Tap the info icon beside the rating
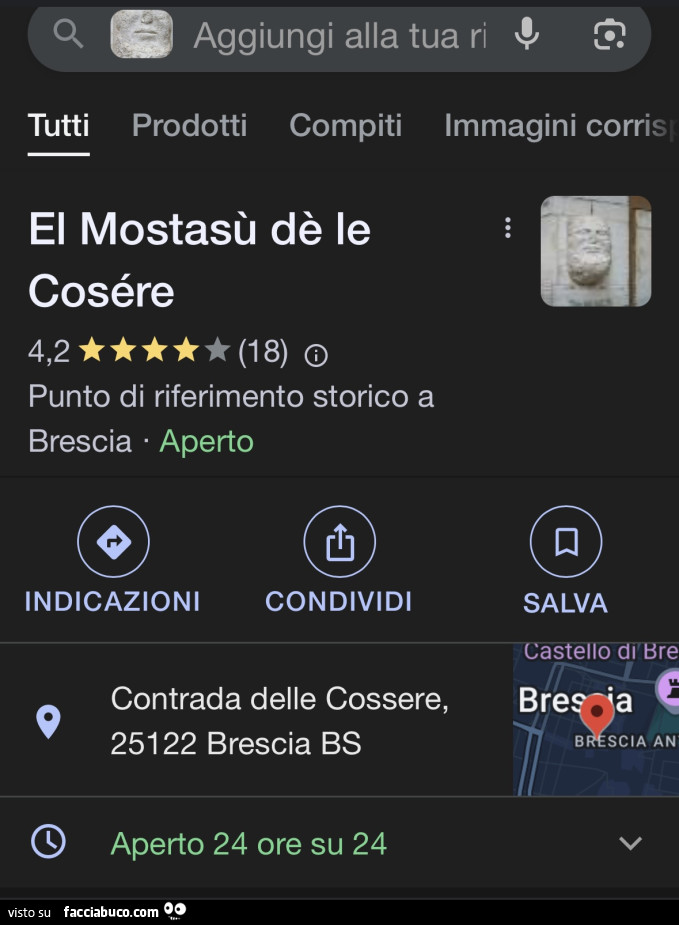 coord(316,354)
